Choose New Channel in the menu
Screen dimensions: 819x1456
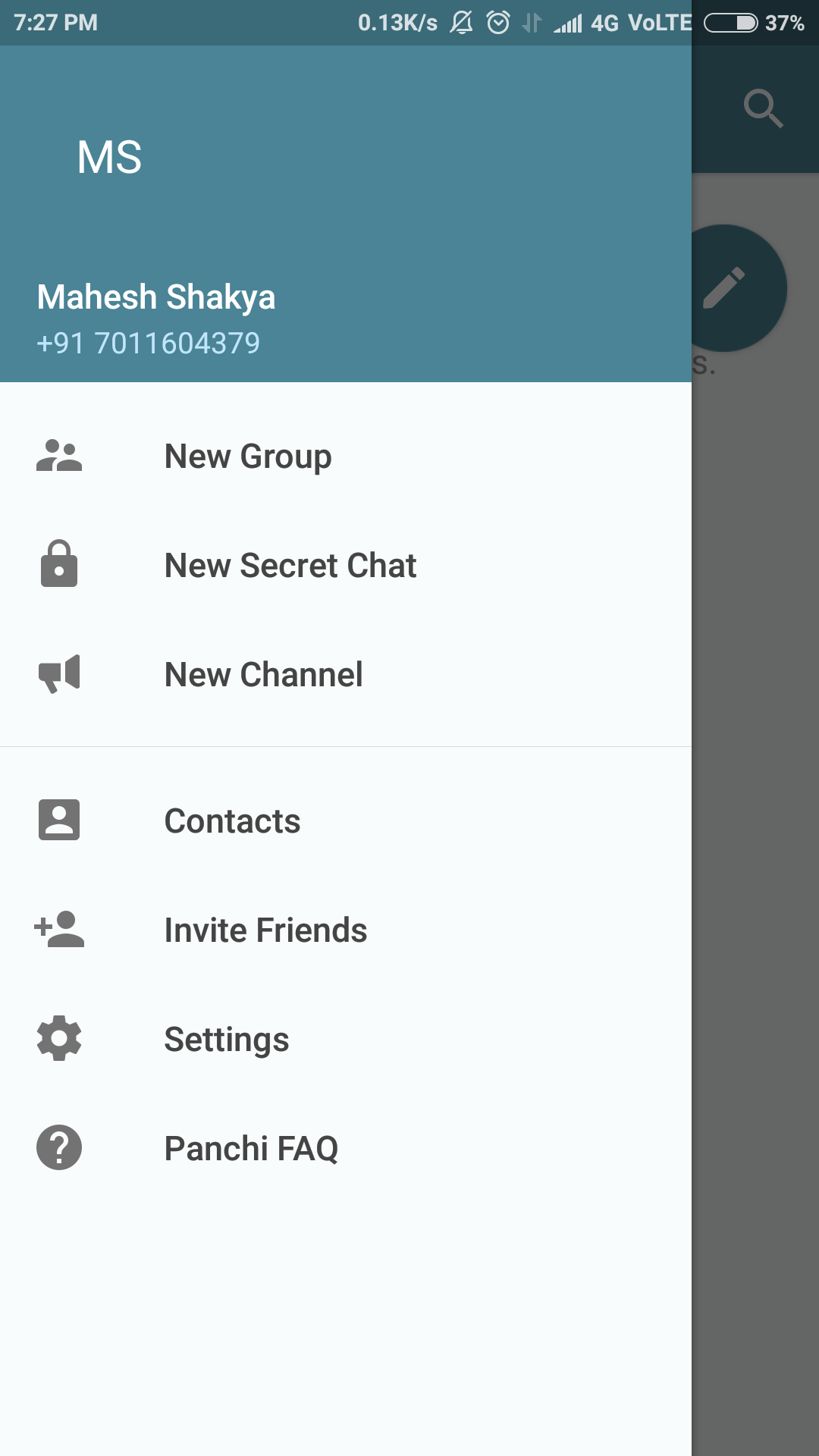(263, 674)
